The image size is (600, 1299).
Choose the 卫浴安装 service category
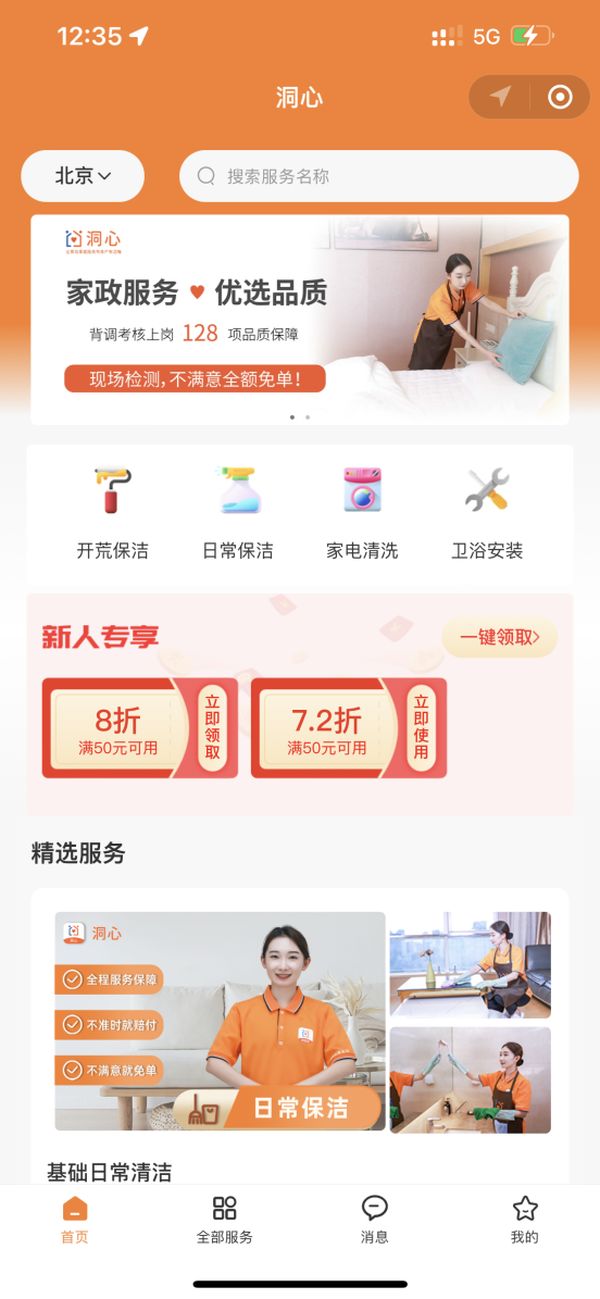[487, 514]
